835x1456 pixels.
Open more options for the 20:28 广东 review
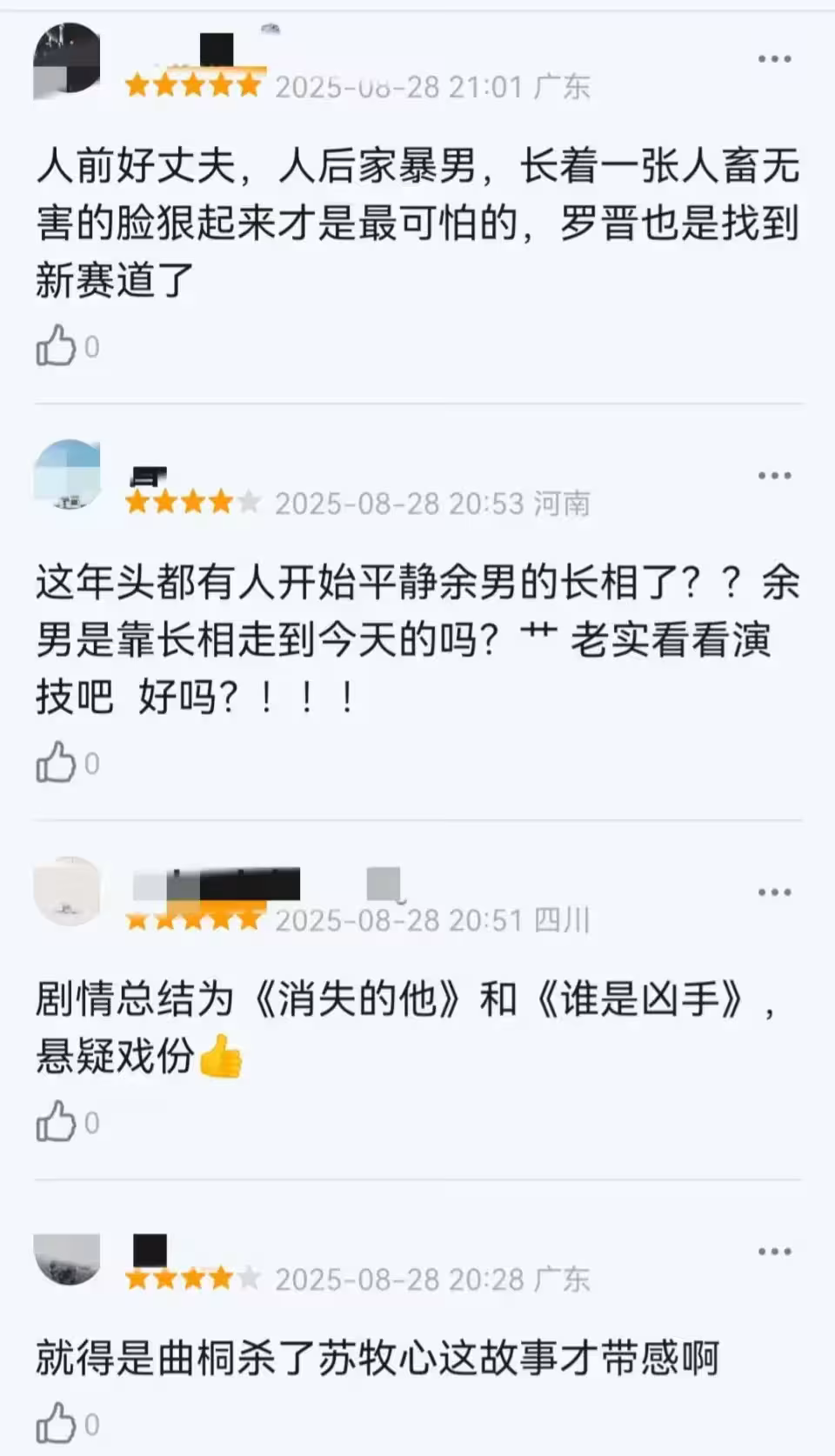coord(774,1252)
